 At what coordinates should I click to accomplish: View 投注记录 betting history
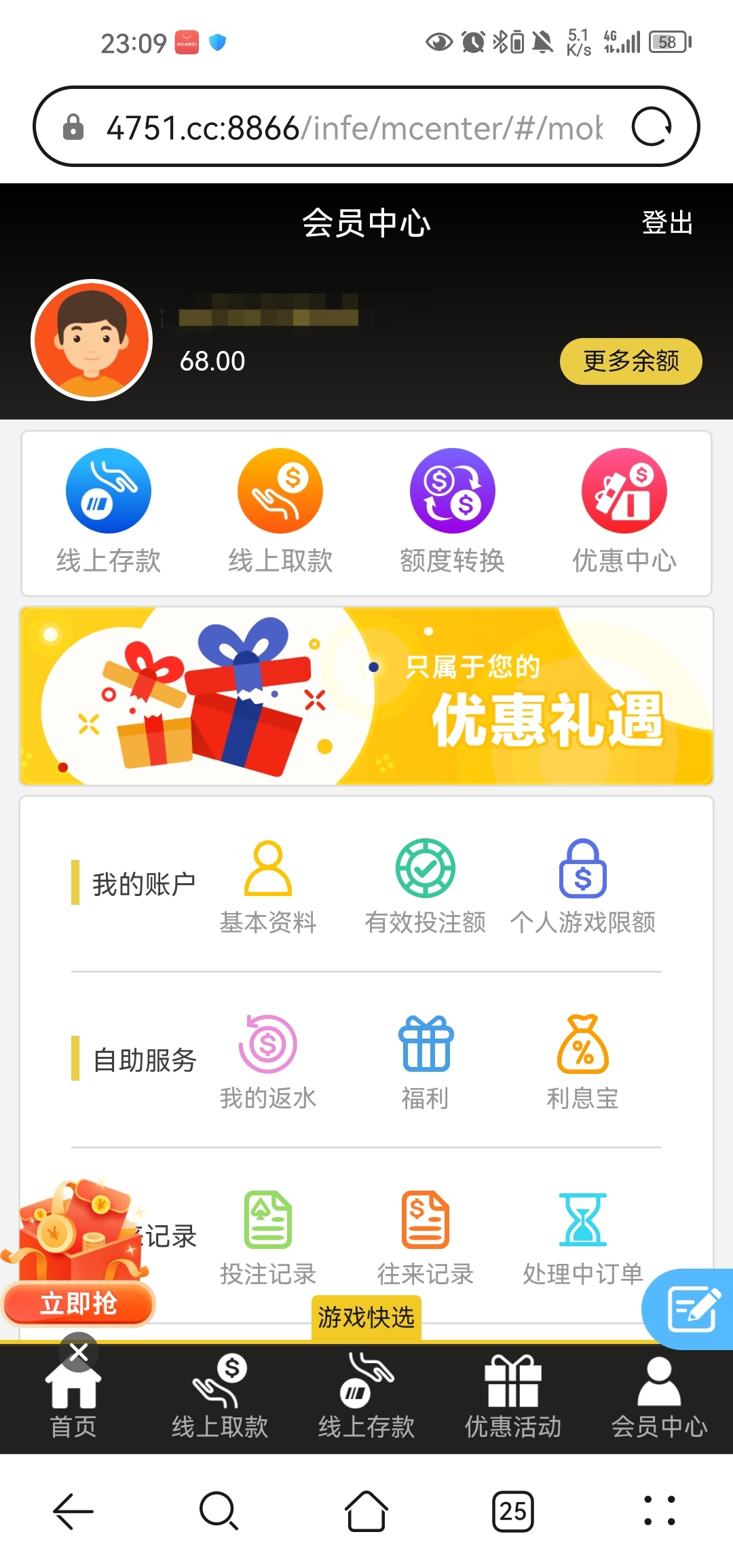point(268,1238)
